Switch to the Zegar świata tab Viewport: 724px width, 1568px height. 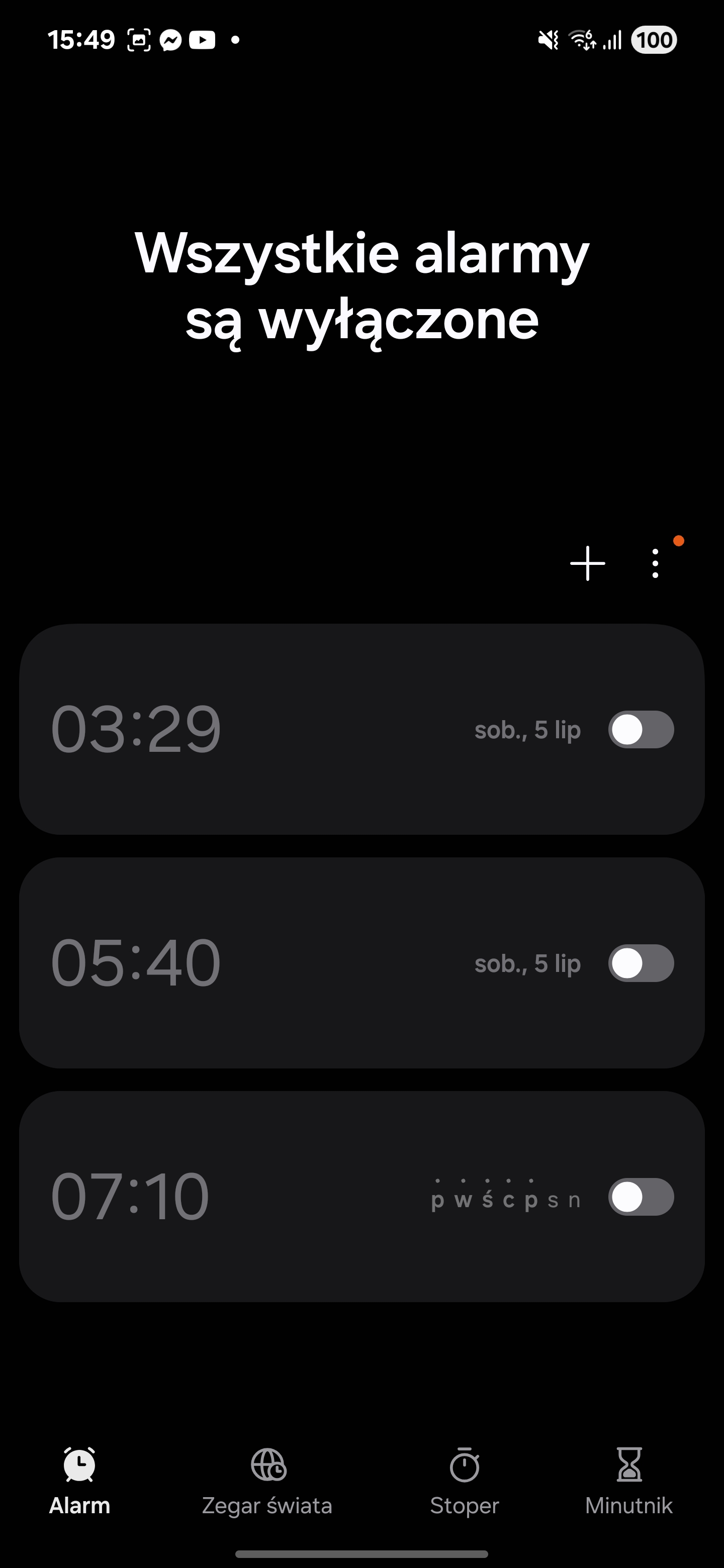pos(267,1481)
